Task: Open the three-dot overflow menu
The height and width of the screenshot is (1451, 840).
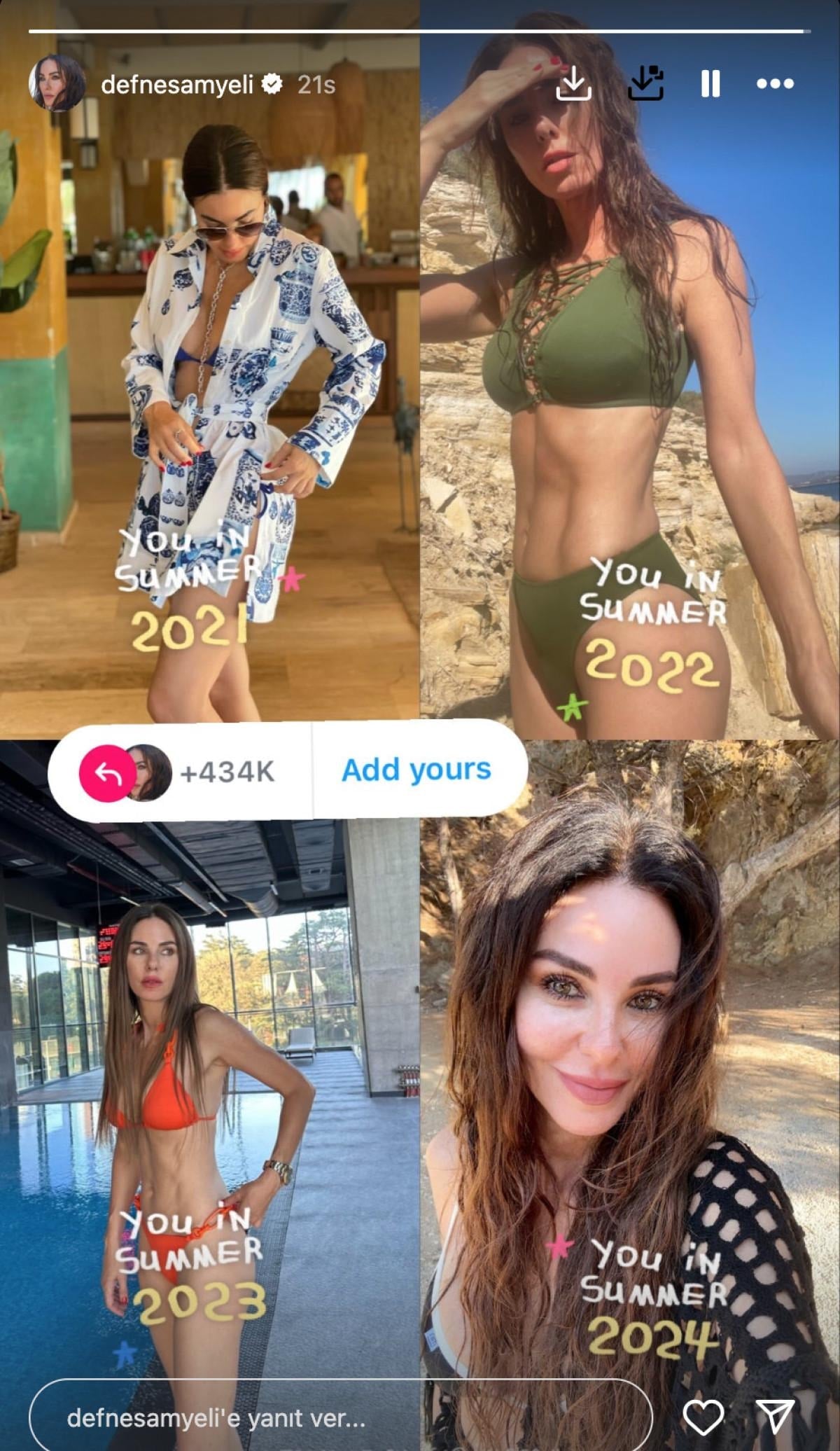Action: pyautogui.click(x=775, y=83)
